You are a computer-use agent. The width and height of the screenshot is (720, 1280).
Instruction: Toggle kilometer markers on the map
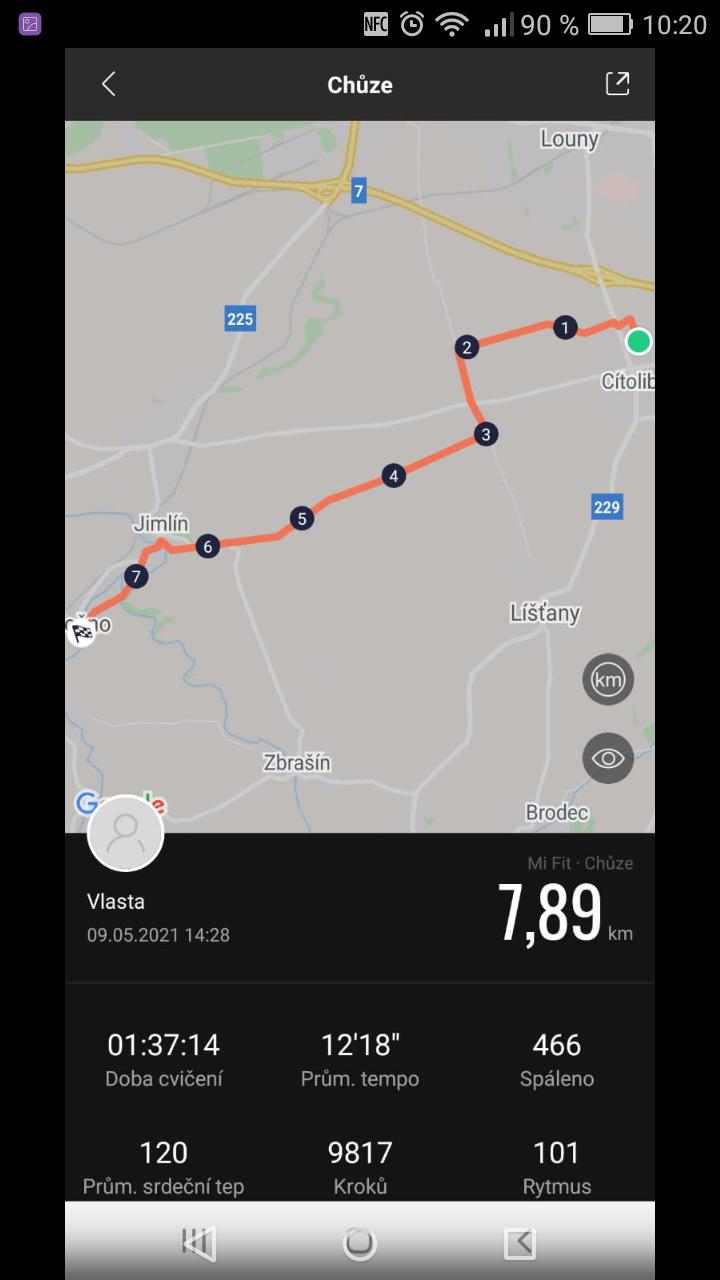pyautogui.click(x=608, y=680)
